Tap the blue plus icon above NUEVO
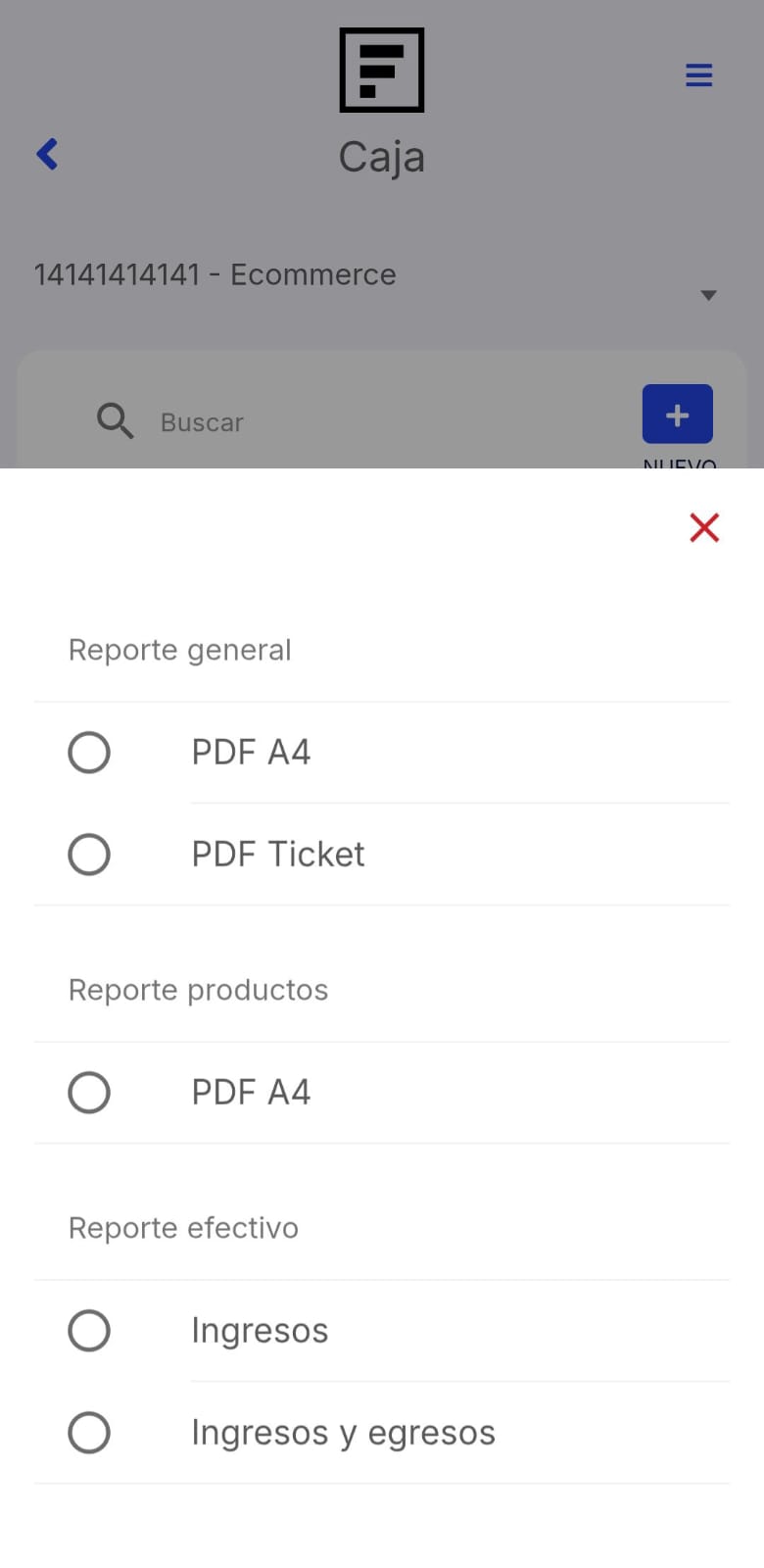 pos(677,414)
